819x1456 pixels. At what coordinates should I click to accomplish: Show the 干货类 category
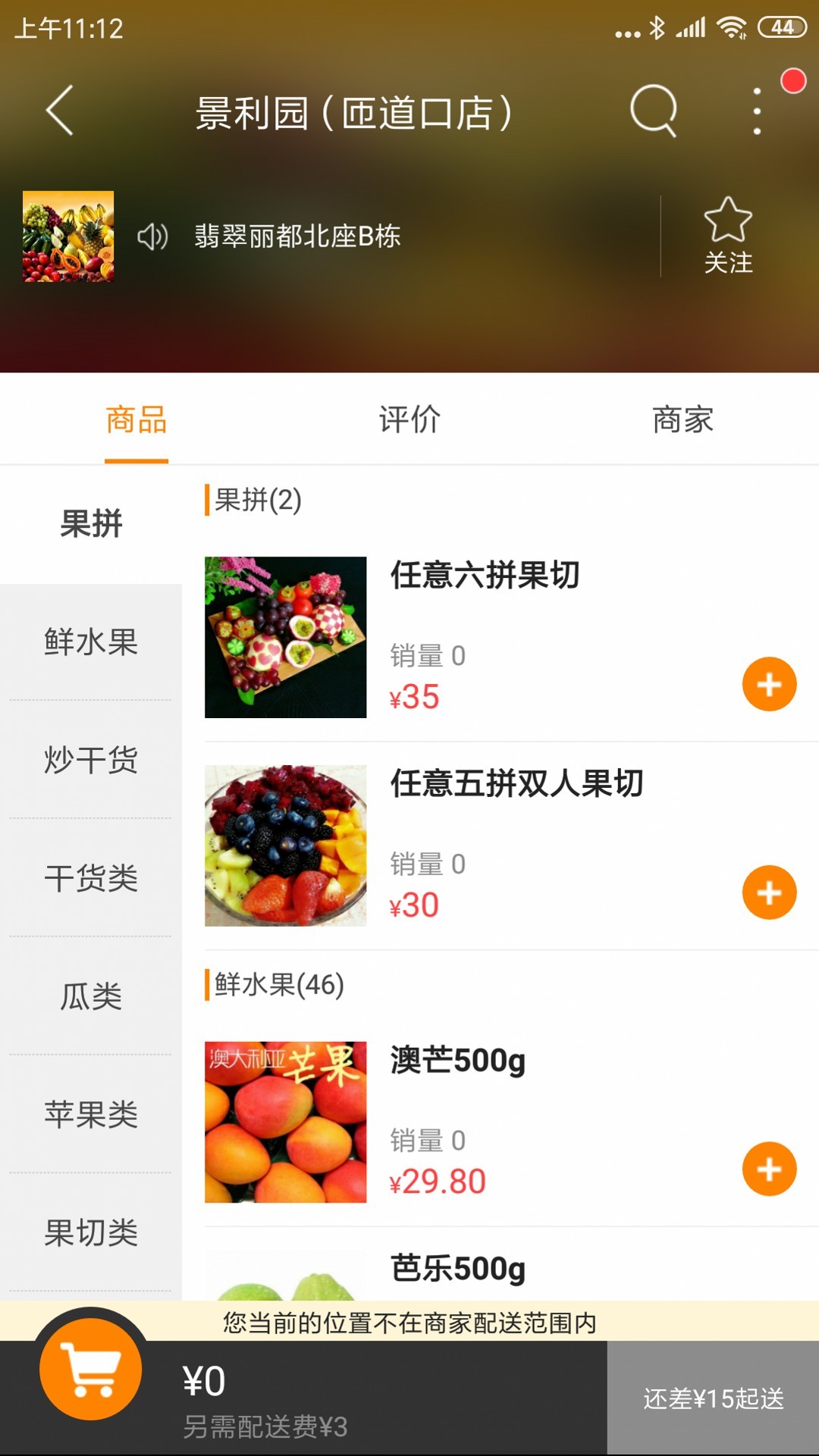[x=91, y=878]
